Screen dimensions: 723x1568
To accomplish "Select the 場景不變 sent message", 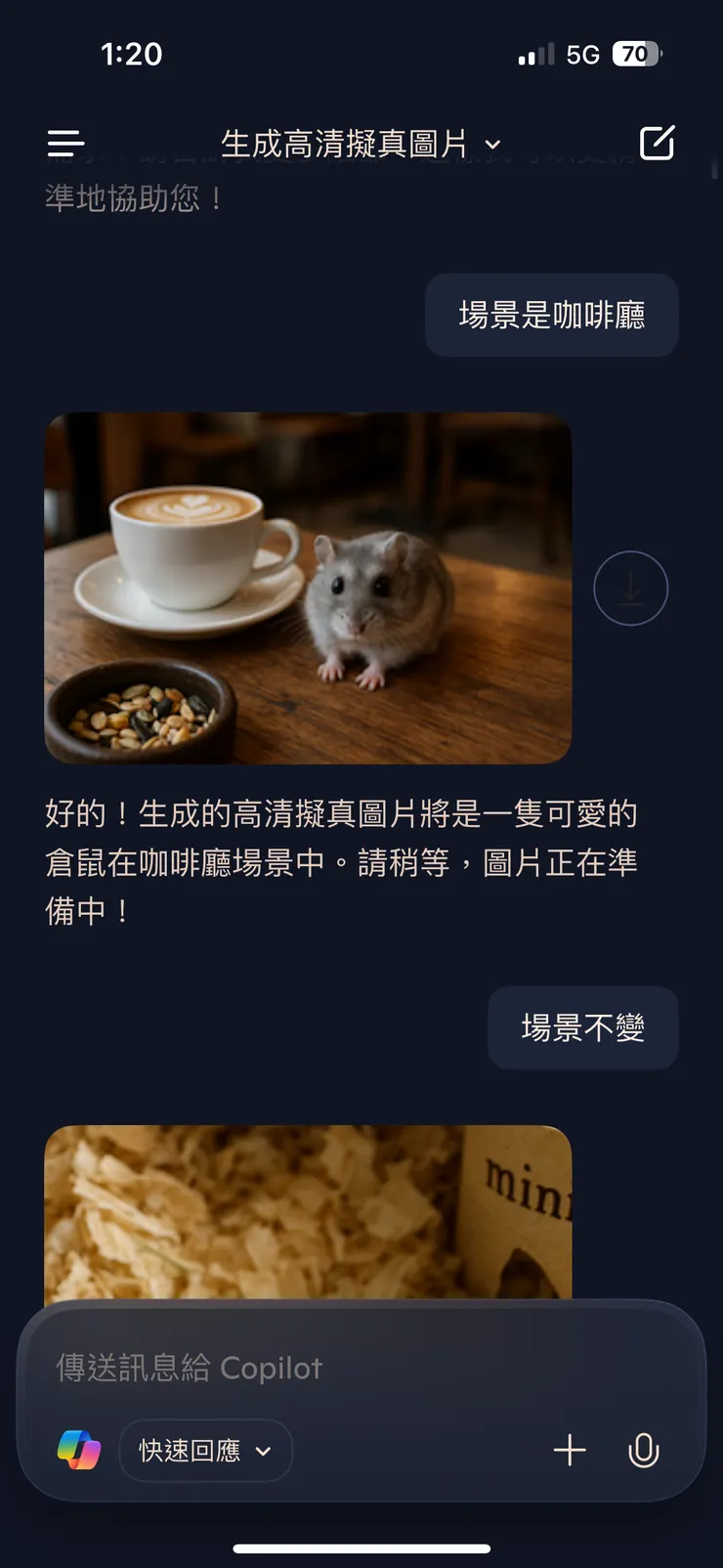I will click(581, 1027).
